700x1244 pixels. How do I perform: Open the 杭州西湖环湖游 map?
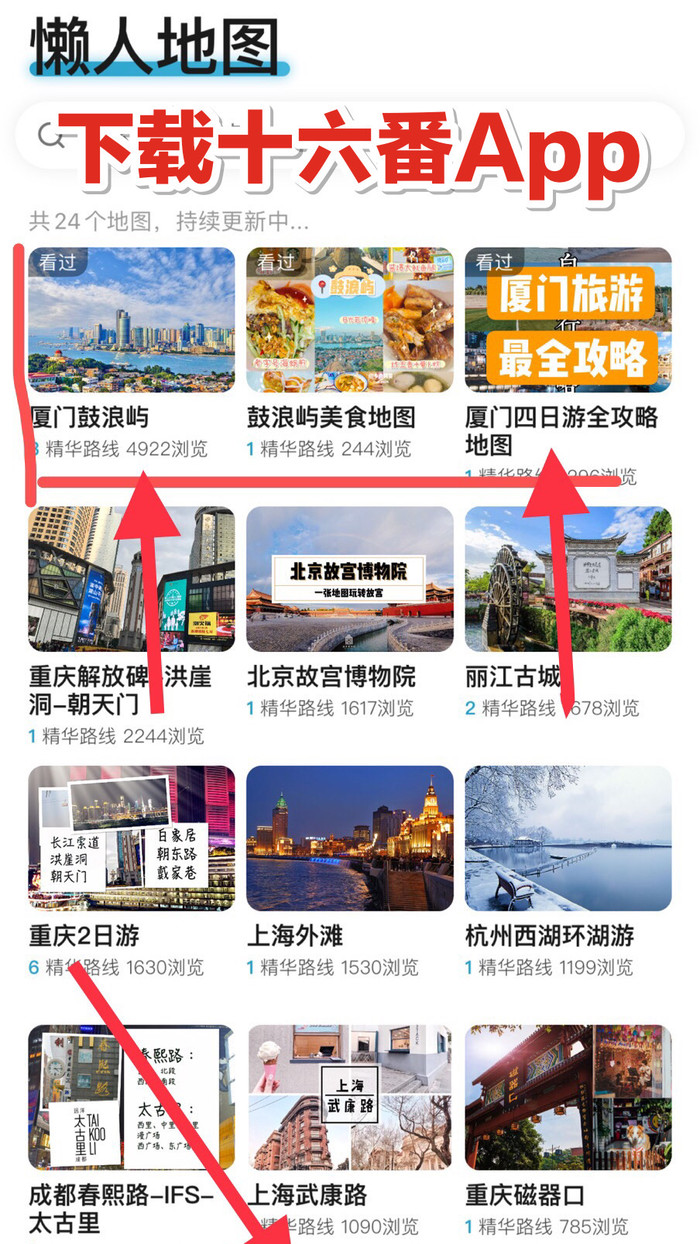pyautogui.click(x=567, y=838)
